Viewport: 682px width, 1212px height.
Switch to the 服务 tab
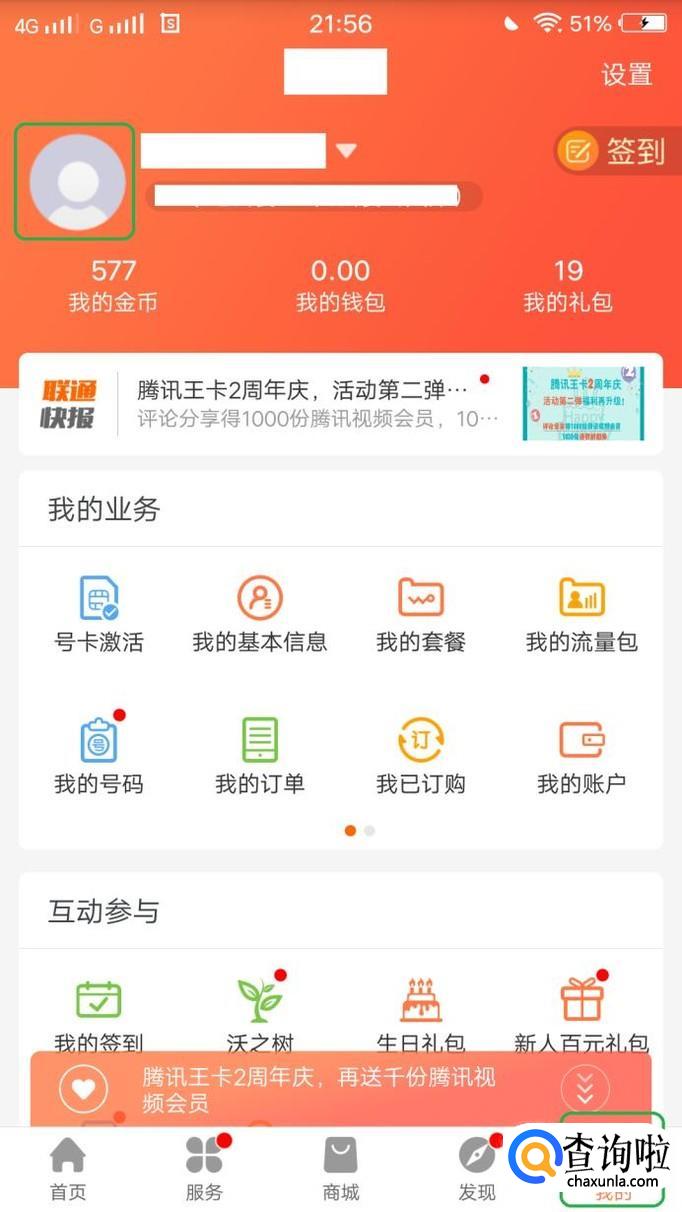(x=204, y=1170)
